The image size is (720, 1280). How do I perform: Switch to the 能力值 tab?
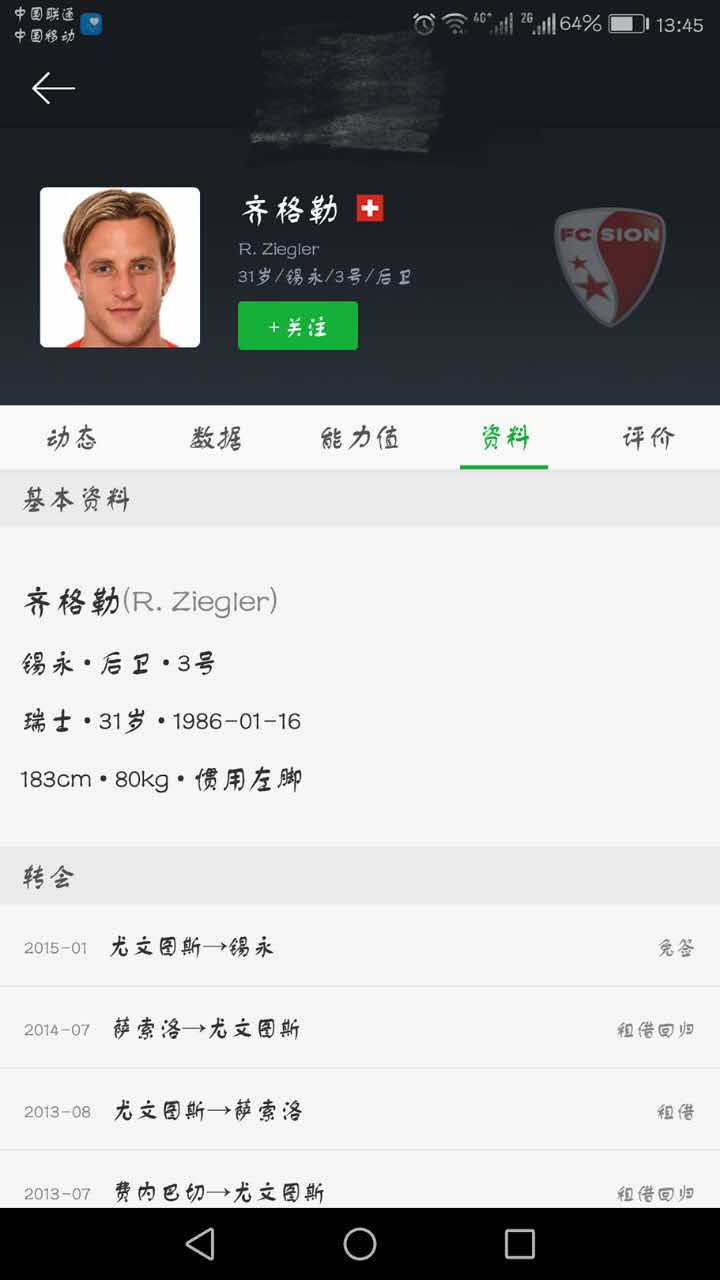coord(360,437)
